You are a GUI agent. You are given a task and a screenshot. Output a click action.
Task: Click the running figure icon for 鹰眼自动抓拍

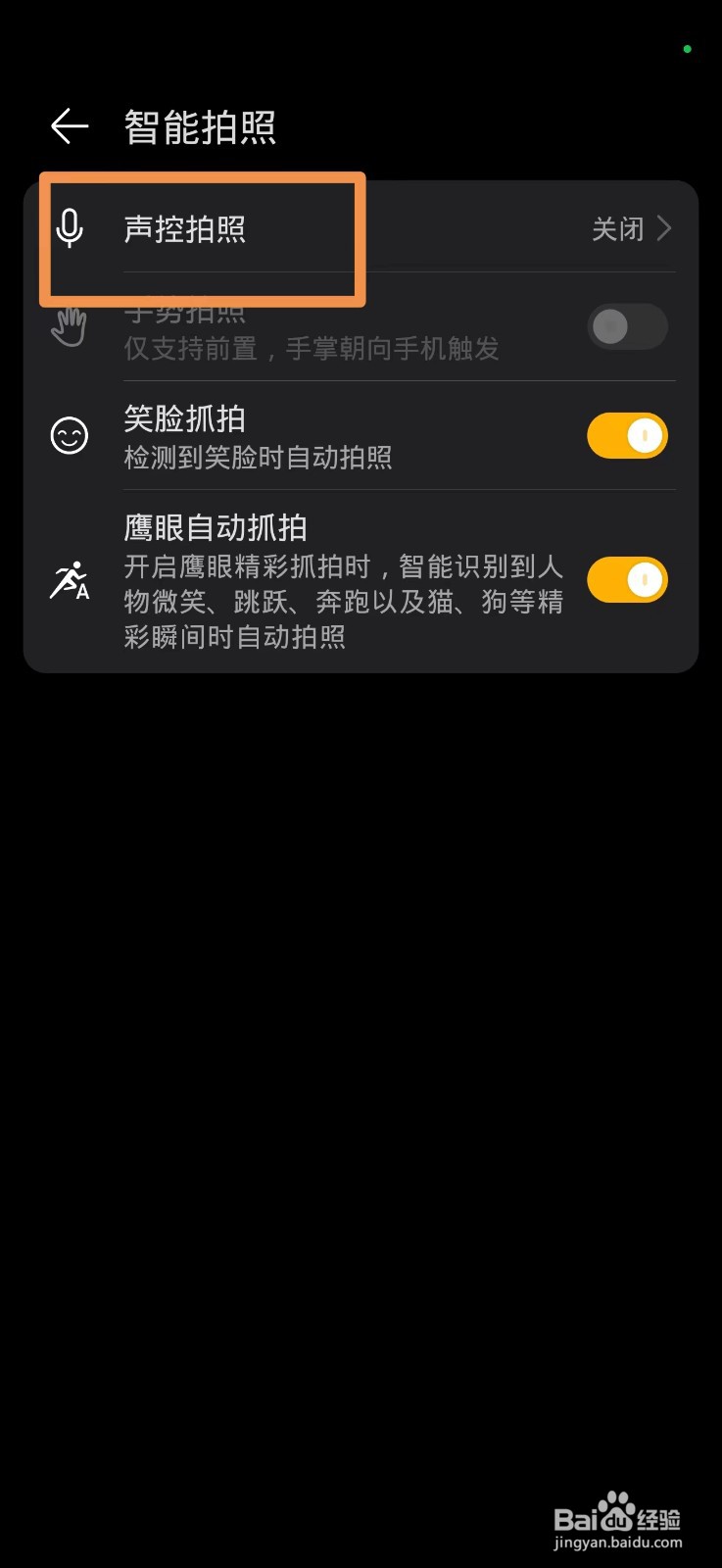point(69,580)
